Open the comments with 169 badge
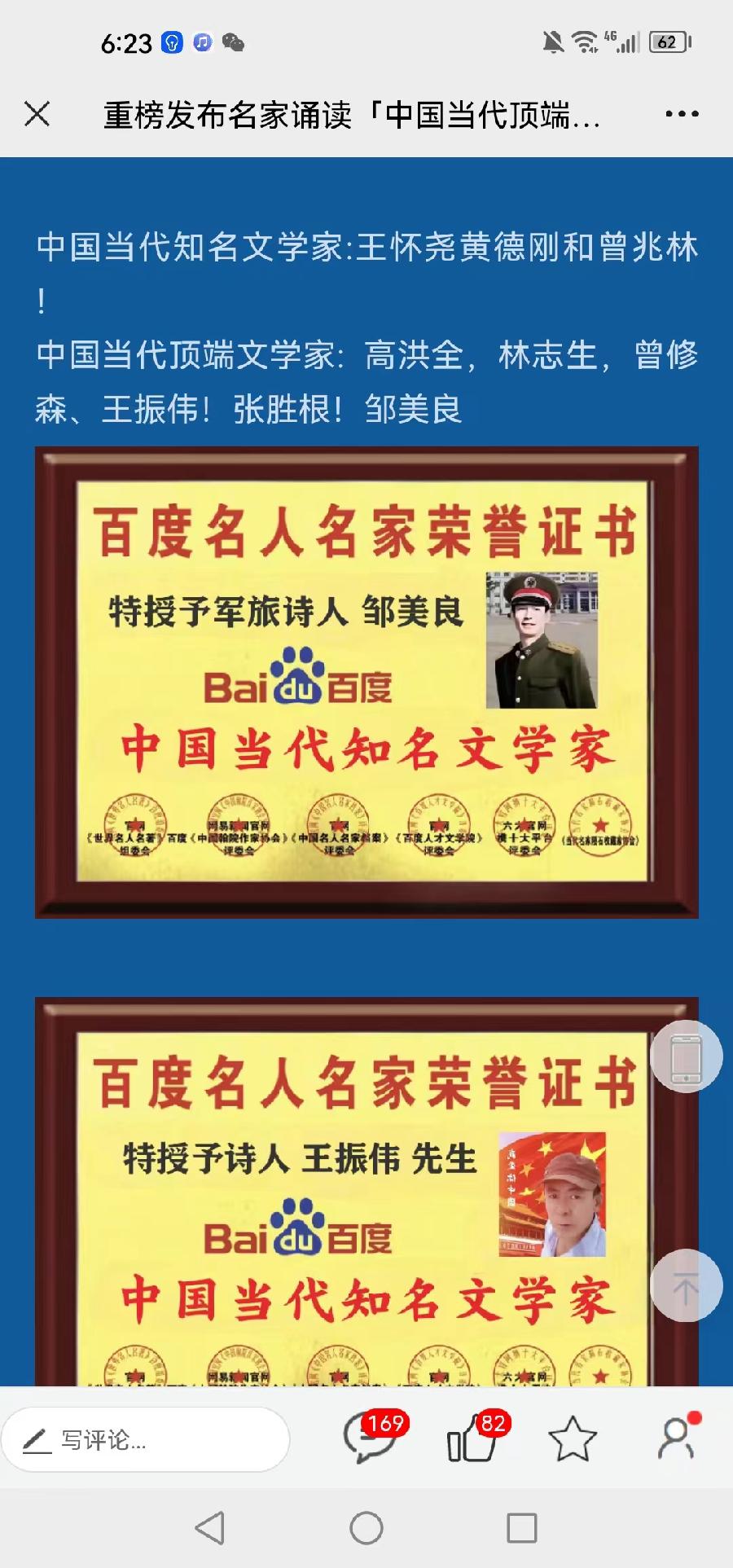The height and width of the screenshot is (1568, 733). click(x=369, y=1439)
